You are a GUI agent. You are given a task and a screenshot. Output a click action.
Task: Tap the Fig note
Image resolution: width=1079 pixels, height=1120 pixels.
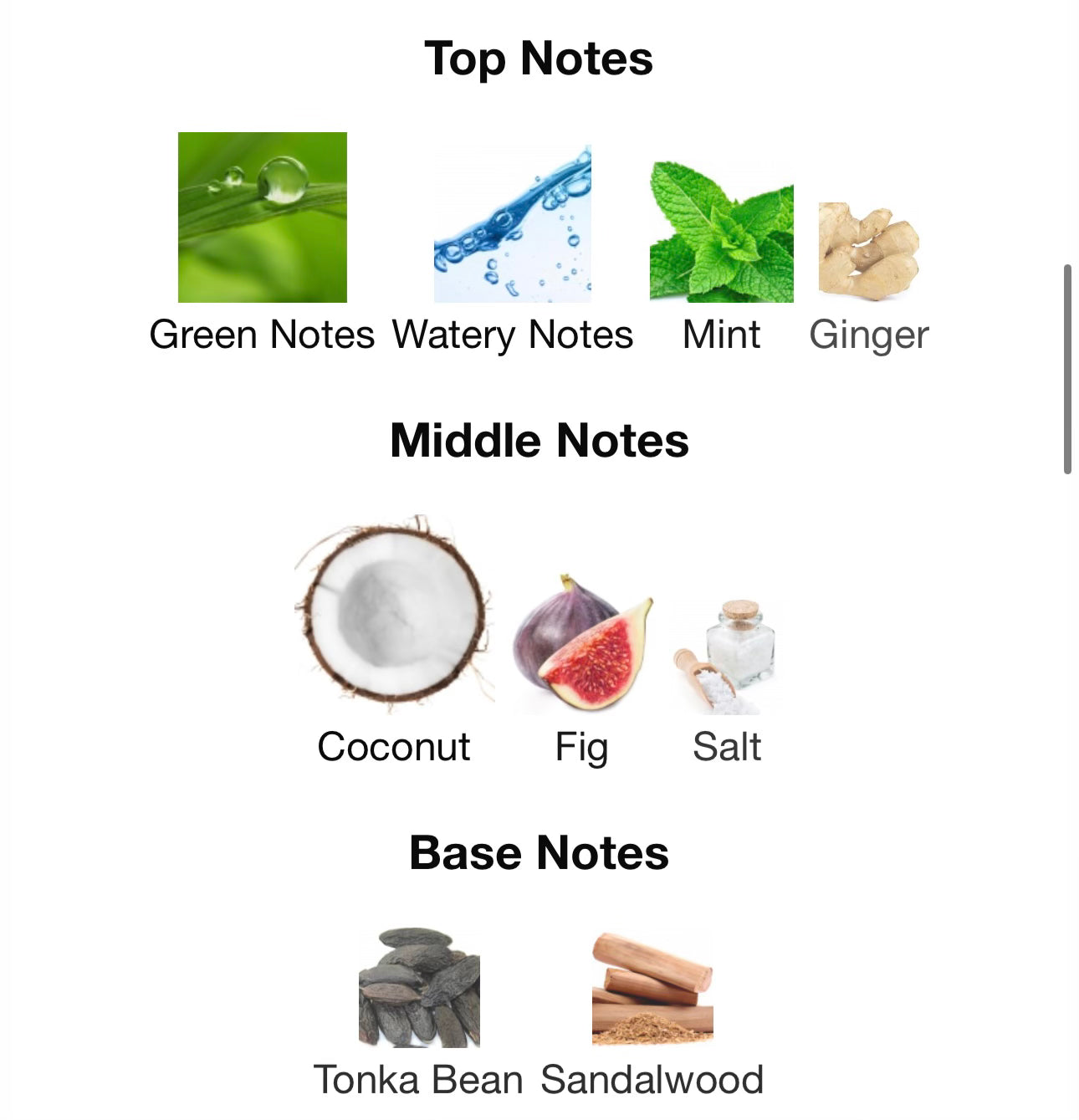coord(582,642)
